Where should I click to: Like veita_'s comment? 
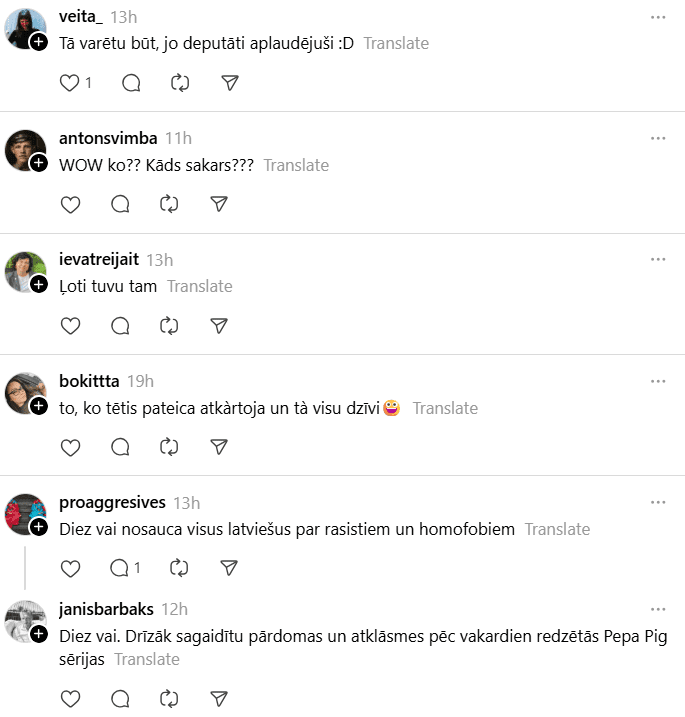tap(70, 83)
